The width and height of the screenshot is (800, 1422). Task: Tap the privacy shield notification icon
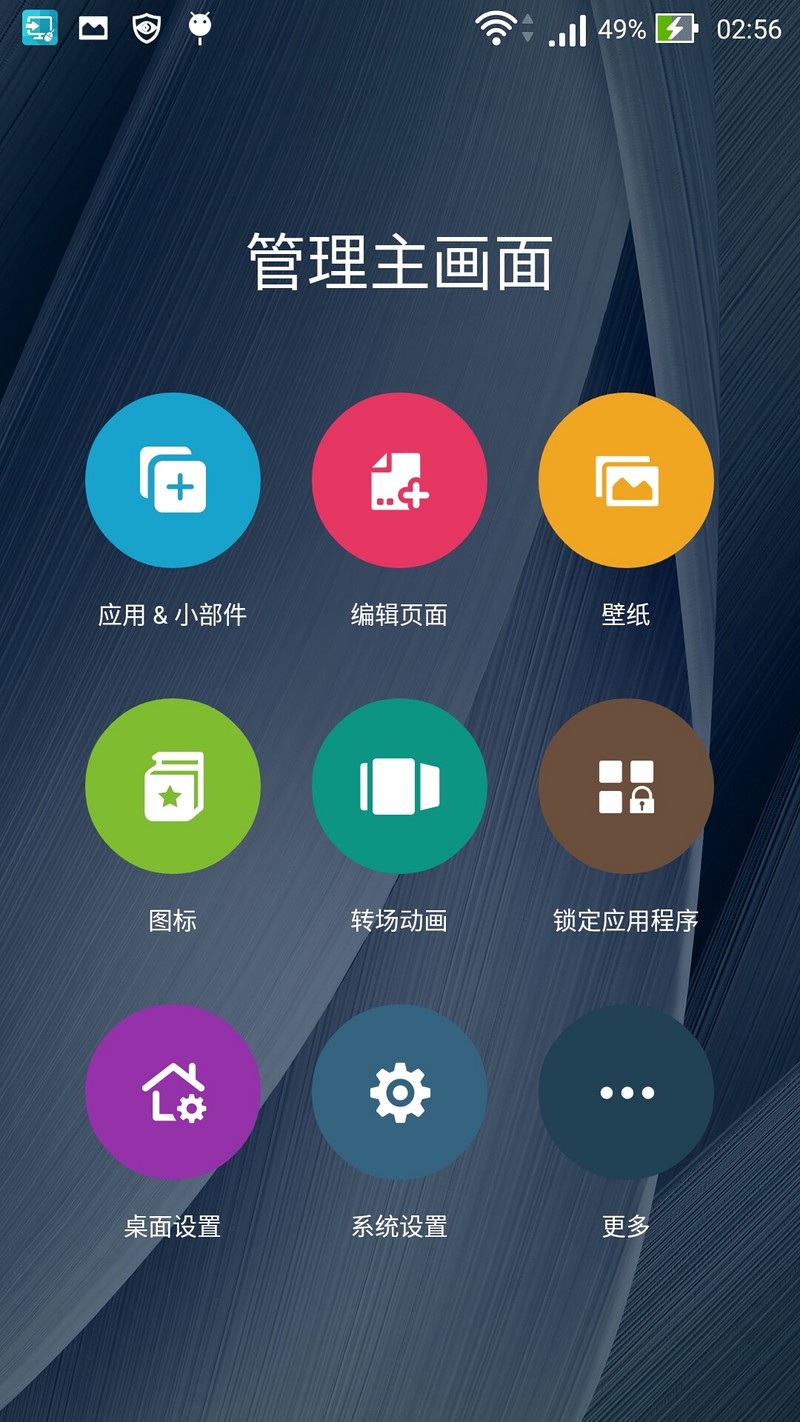pos(145,27)
